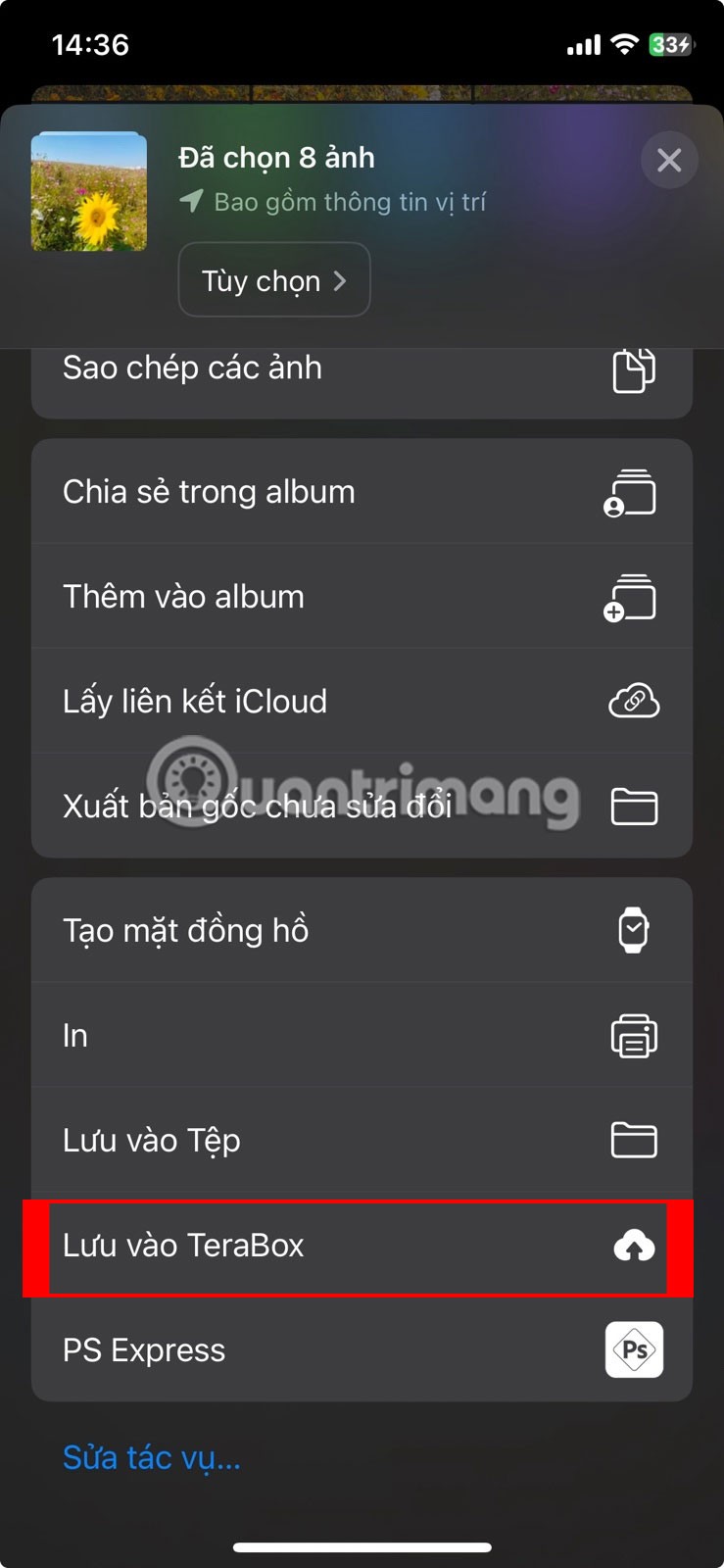
Task: Choose Chia sẻ trong album
Action: pos(362,492)
